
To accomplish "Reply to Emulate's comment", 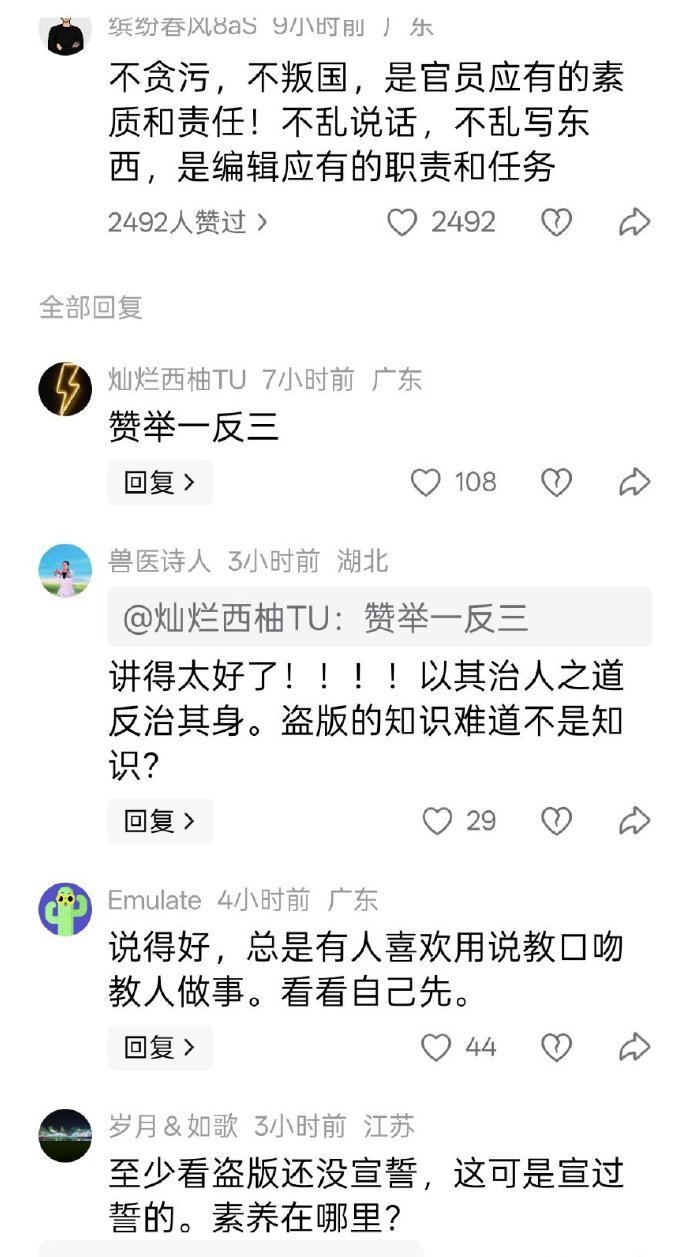I will click(159, 1047).
